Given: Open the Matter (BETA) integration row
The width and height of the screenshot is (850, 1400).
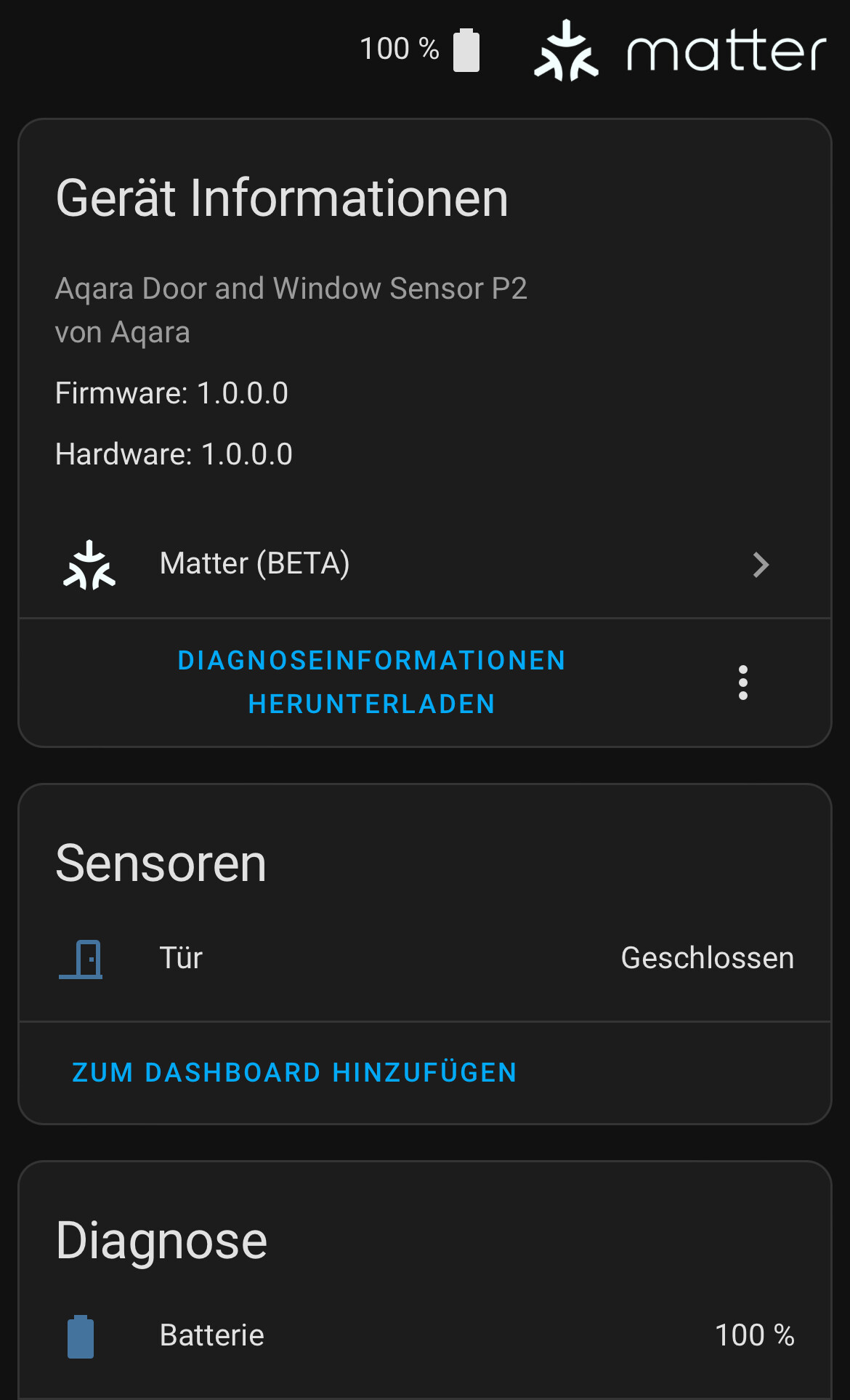Looking at the screenshot, I should point(424,564).
